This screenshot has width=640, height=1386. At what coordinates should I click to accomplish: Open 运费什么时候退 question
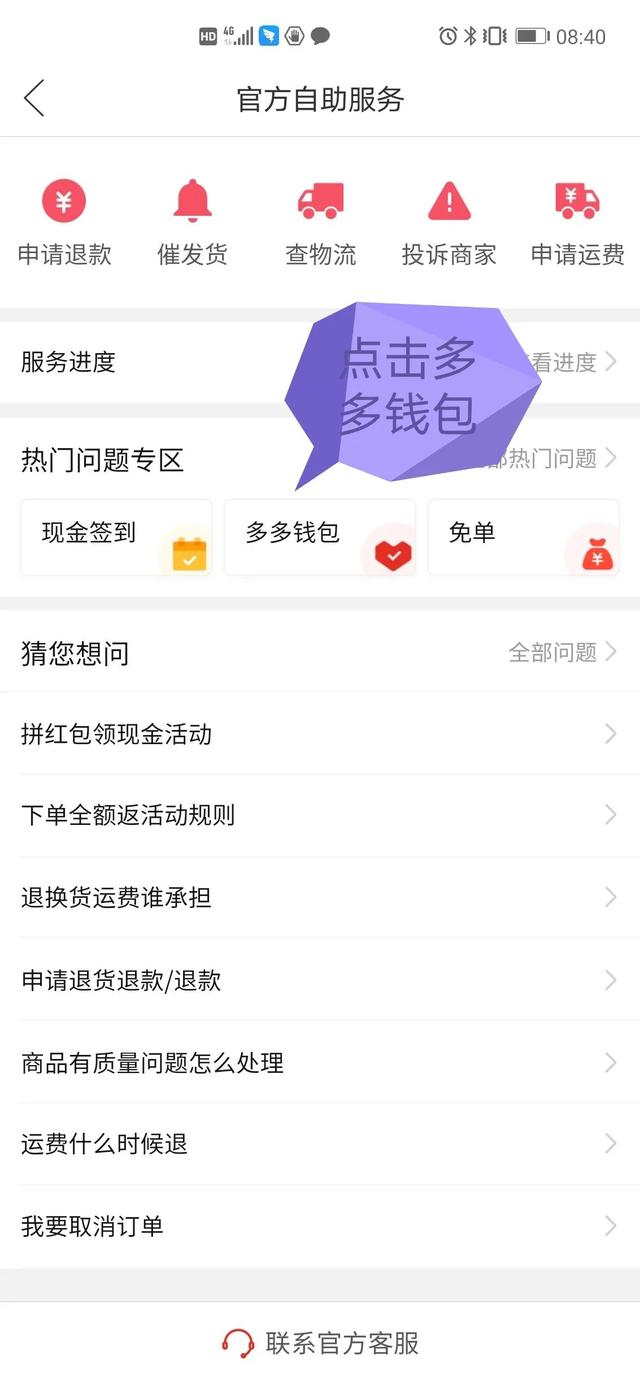click(x=320, y=1144)
